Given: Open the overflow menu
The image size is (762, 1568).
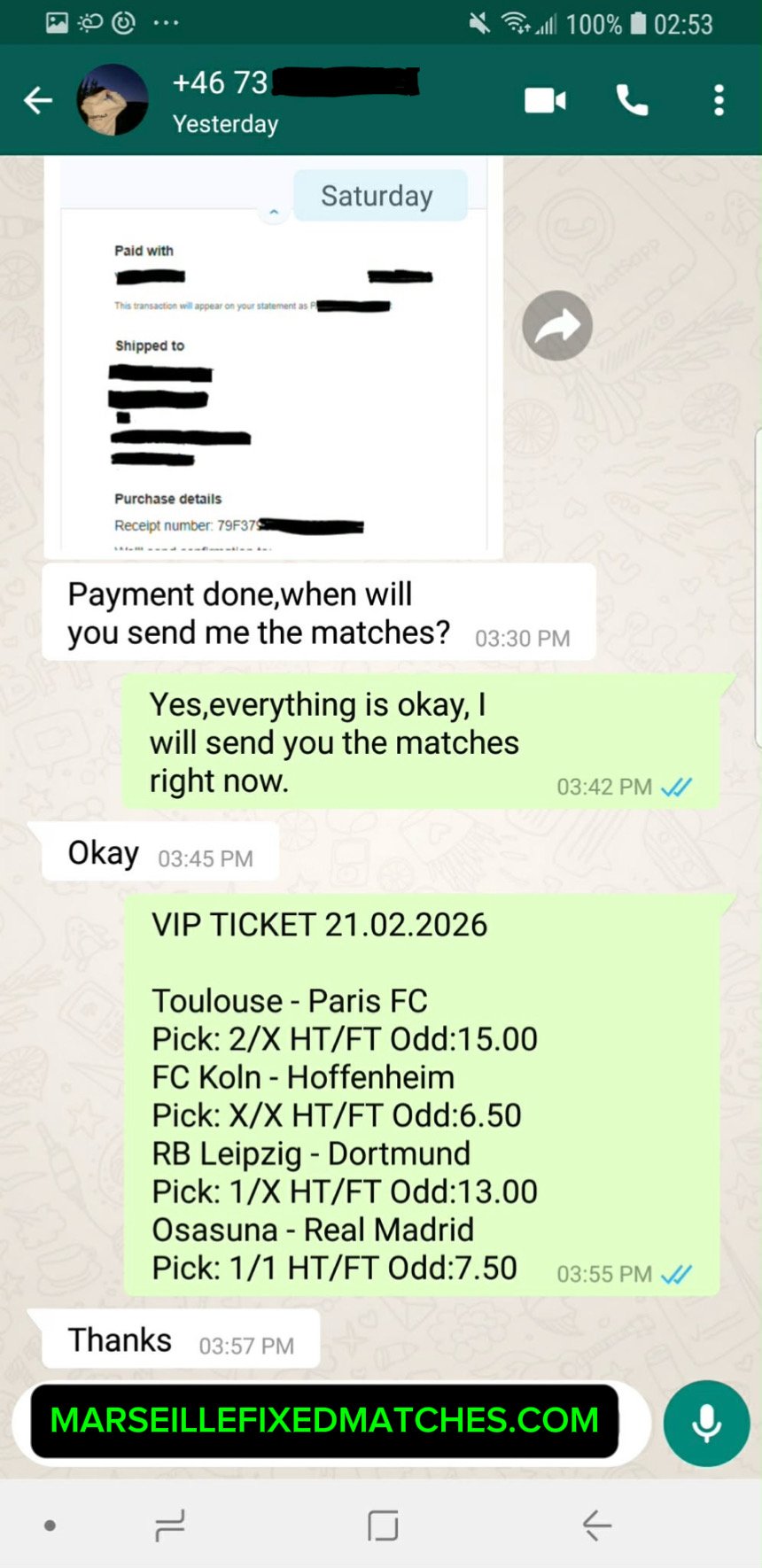Looking at the screenshot, I should tap(719, 100).
